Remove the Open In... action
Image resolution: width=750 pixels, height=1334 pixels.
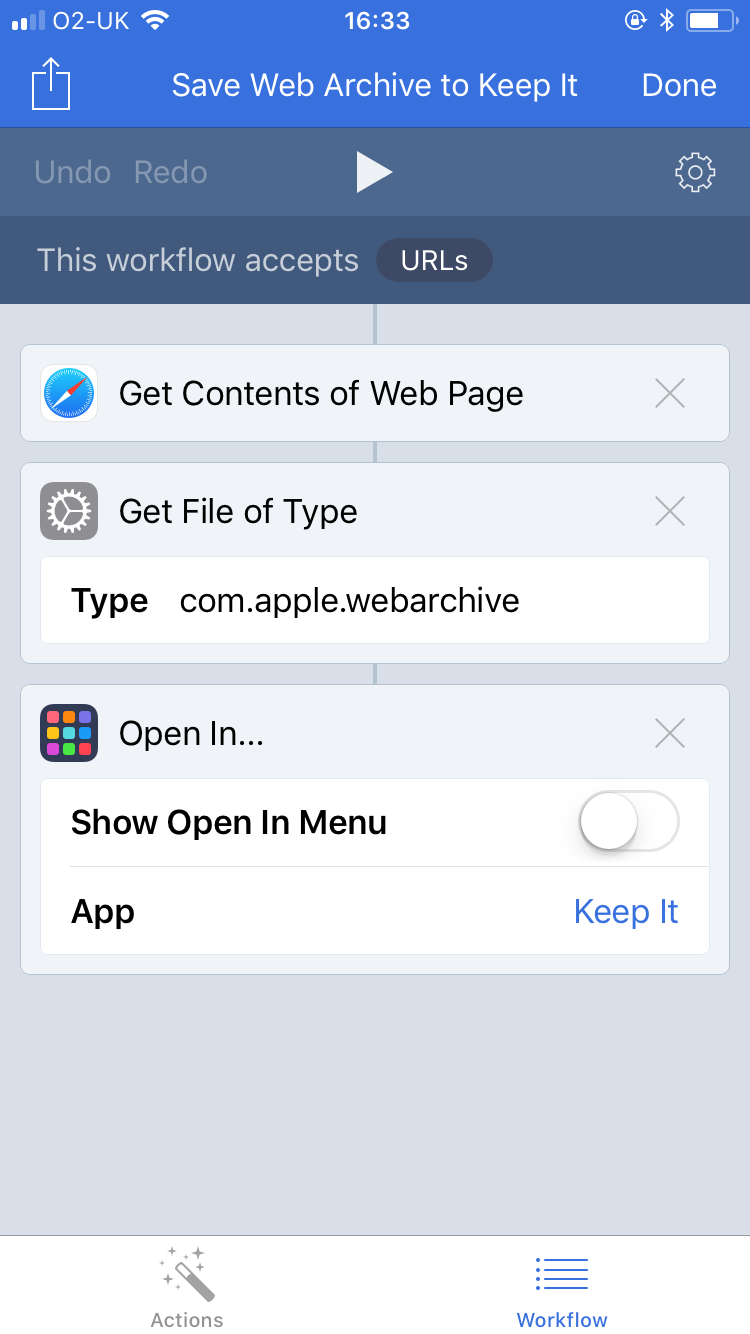point(669,733)
